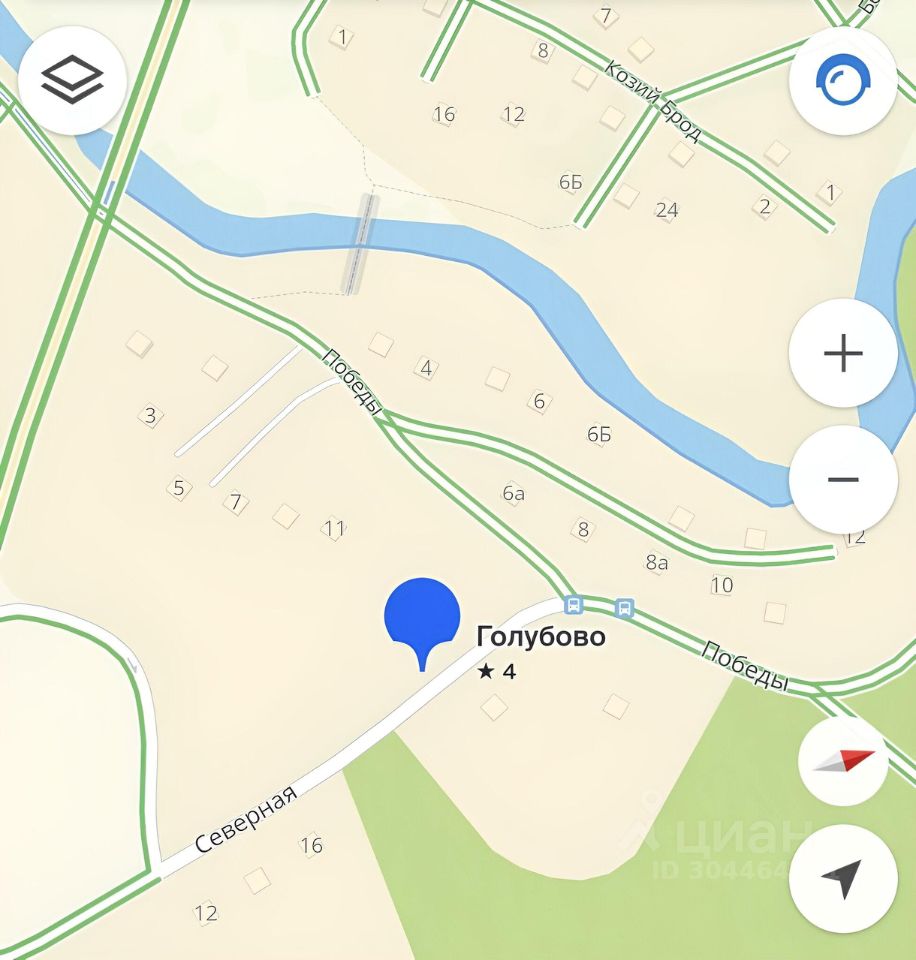The image size is (916, 960).
Task: Open the map layers menu
Action: [72, 80]
